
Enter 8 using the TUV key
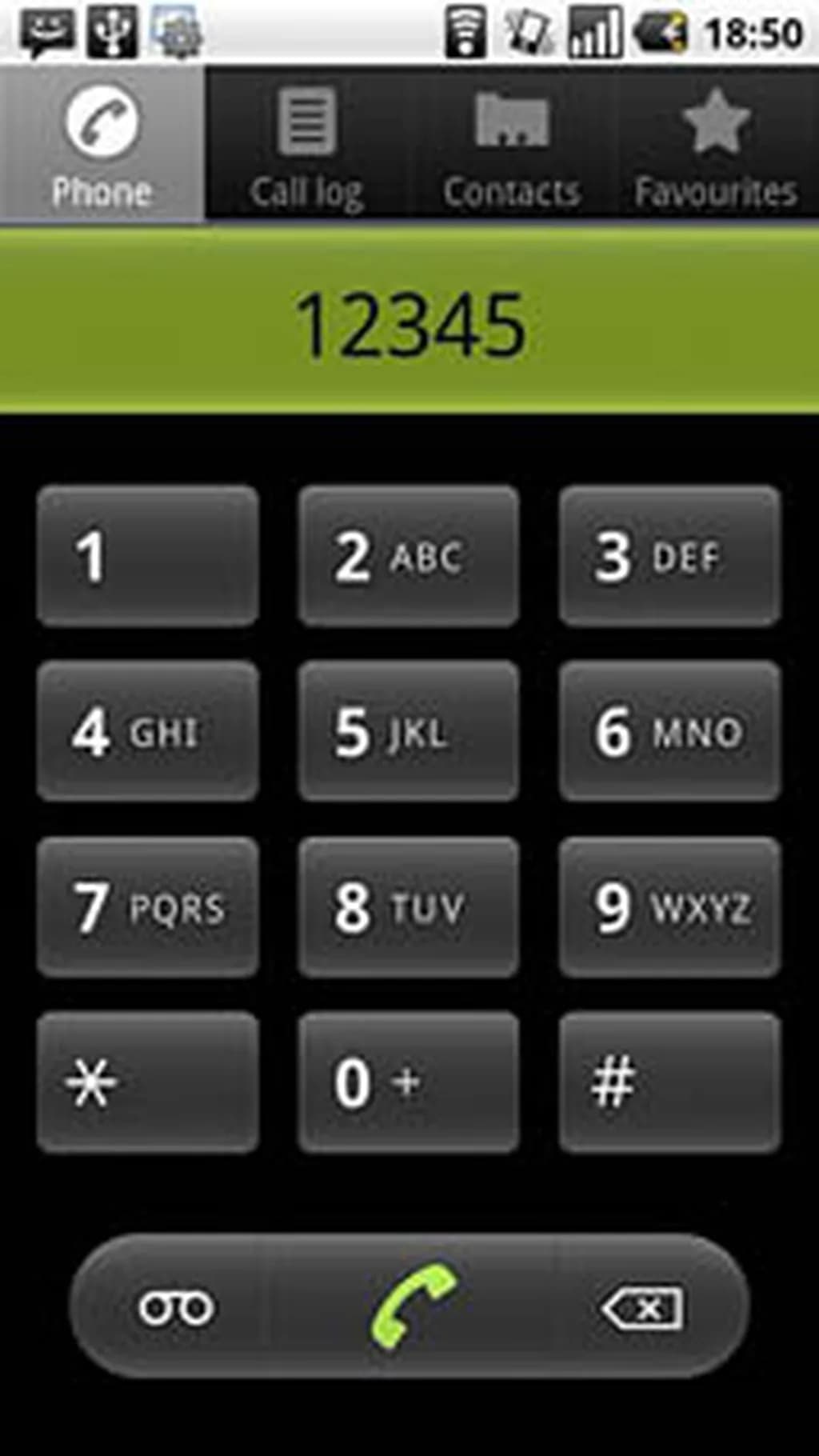[x=409, y=907]
